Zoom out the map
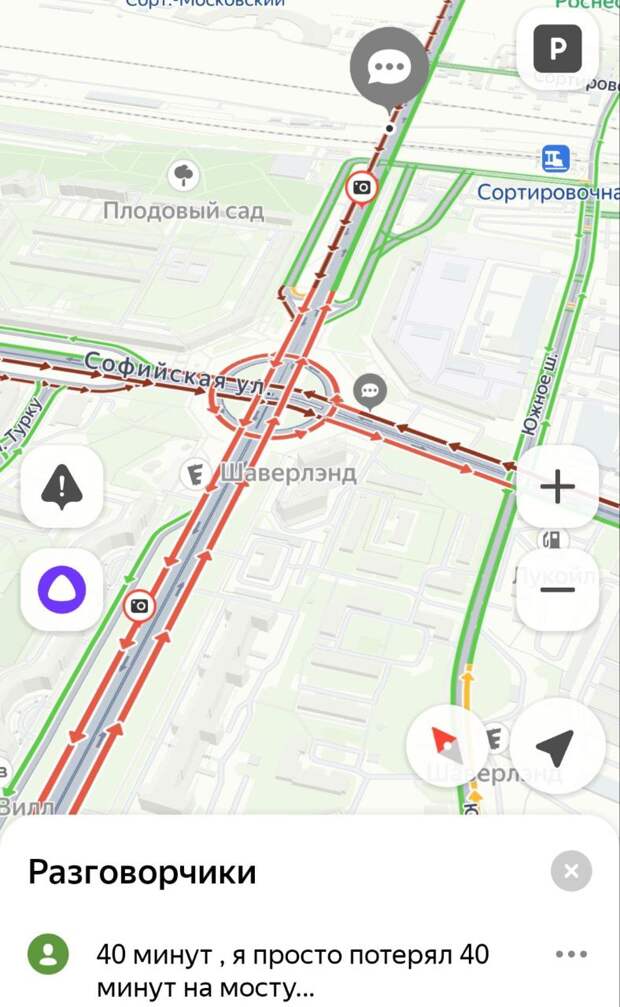 557,589
